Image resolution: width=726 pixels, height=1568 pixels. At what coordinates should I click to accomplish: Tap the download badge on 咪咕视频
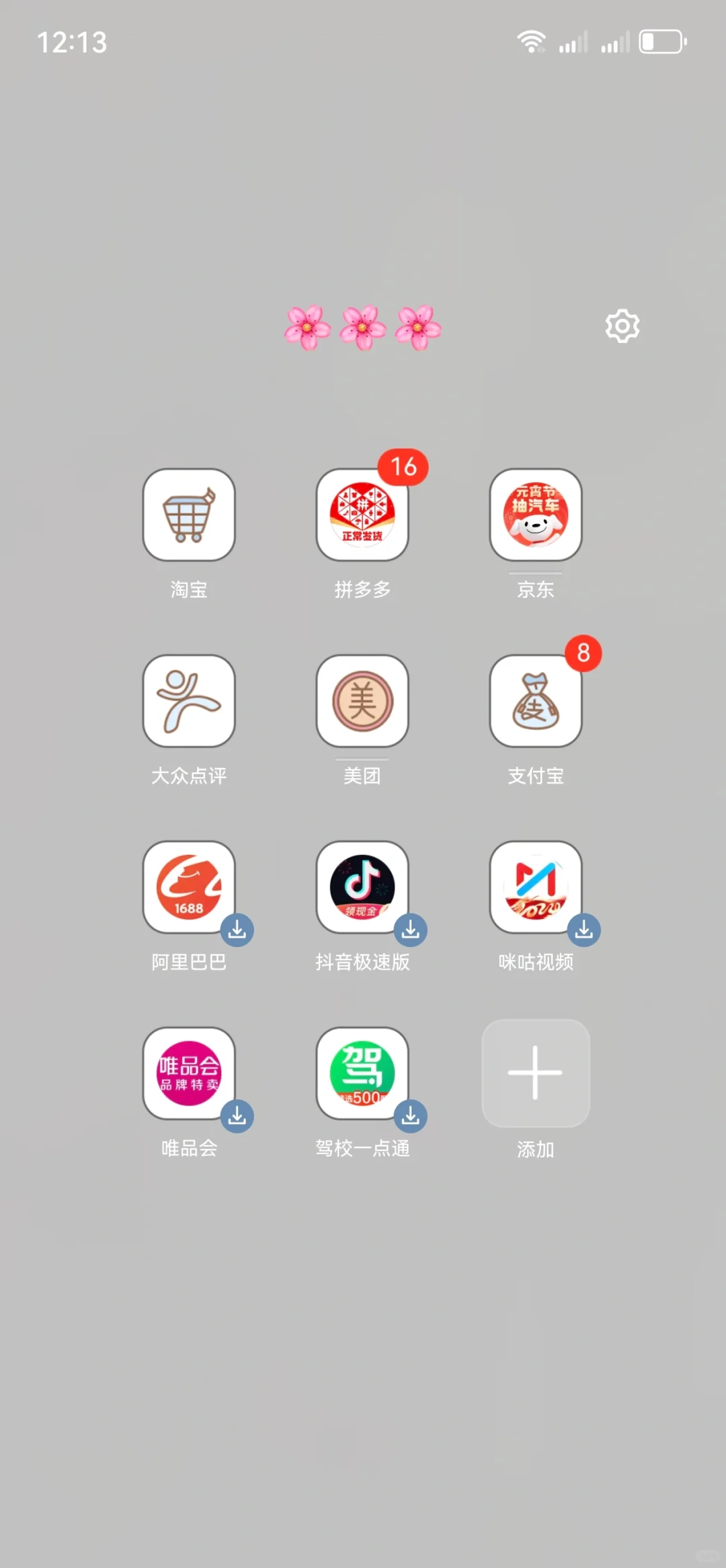coord(583,930)
